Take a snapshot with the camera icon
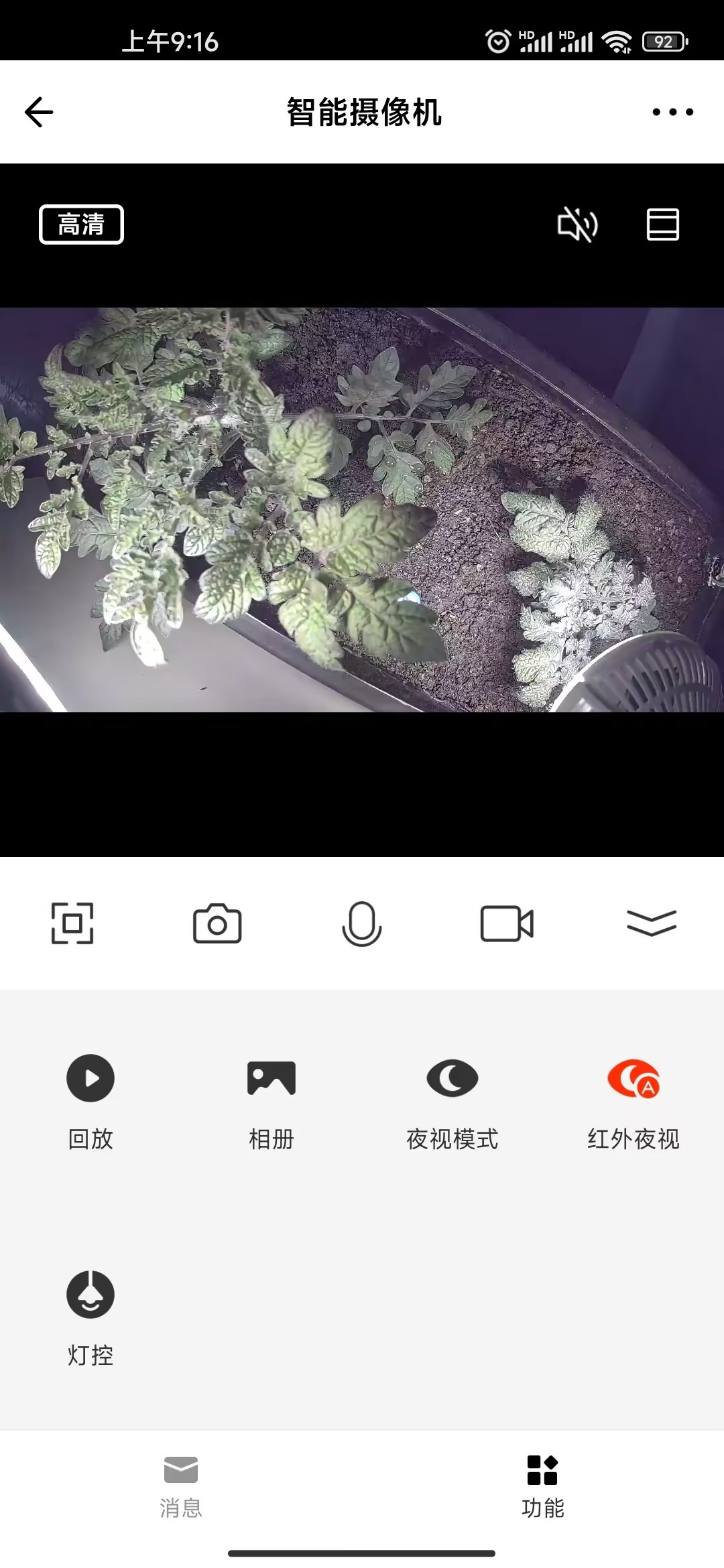The width and height of the screenshot is (724, 1568). (217, 923)
